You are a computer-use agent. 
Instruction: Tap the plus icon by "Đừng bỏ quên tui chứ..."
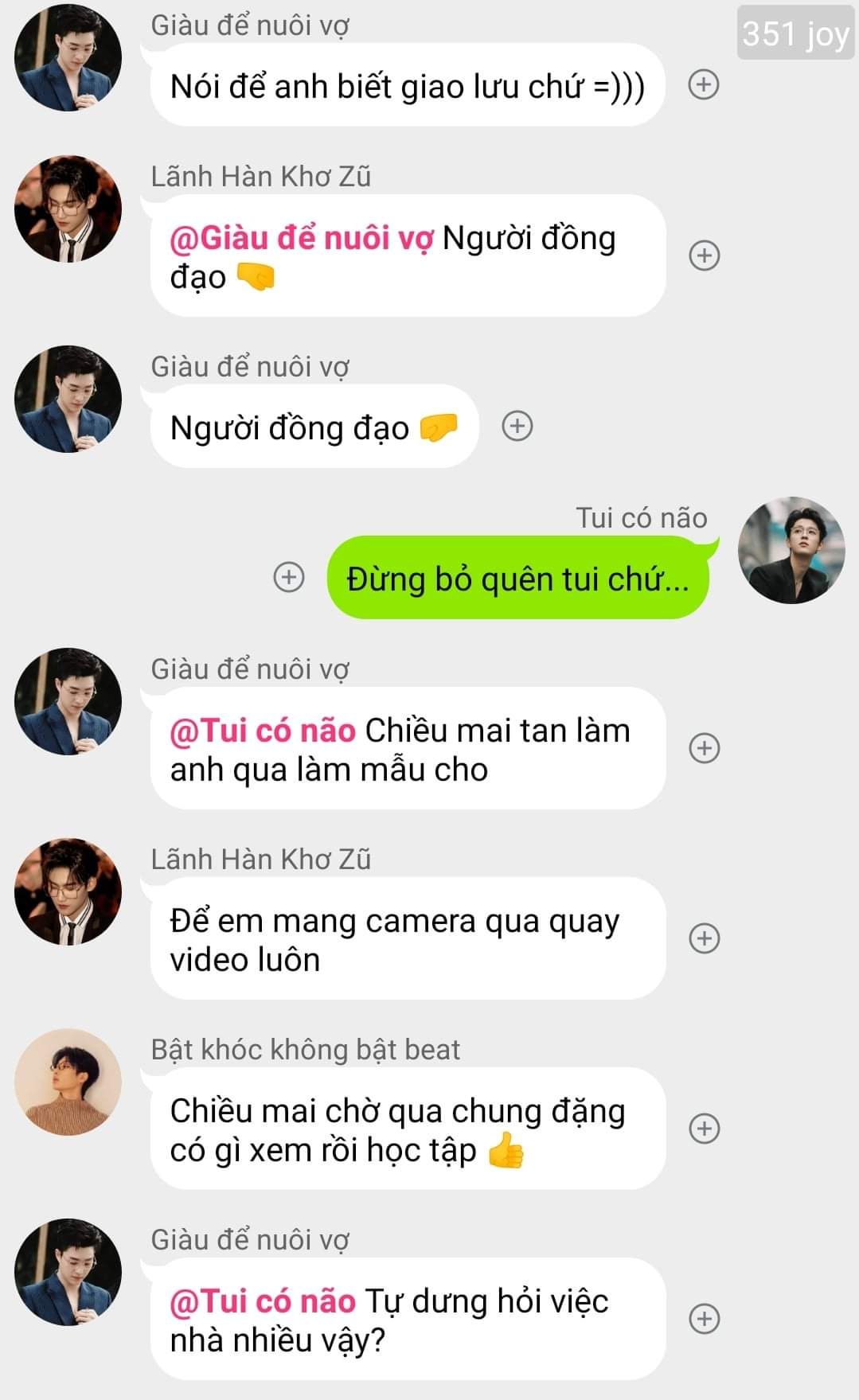(289, 577)
